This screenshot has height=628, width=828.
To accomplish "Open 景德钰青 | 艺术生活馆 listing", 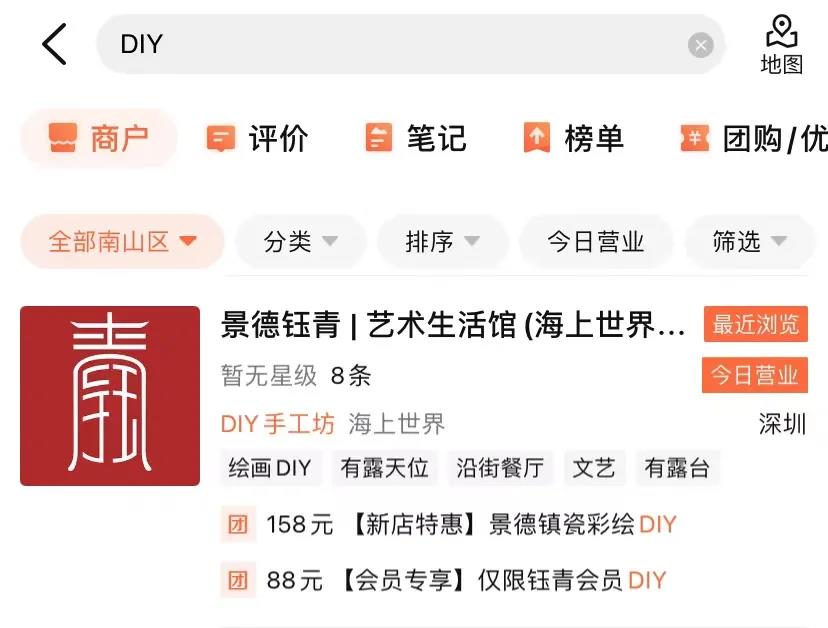I will point(453,325).
